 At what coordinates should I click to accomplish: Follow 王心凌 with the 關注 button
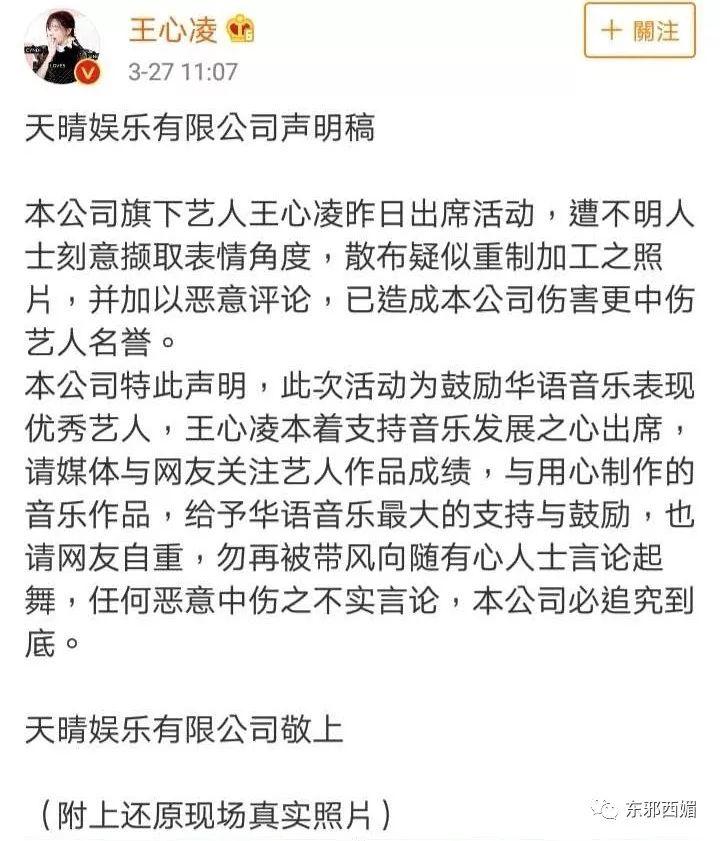coord(638,30)
